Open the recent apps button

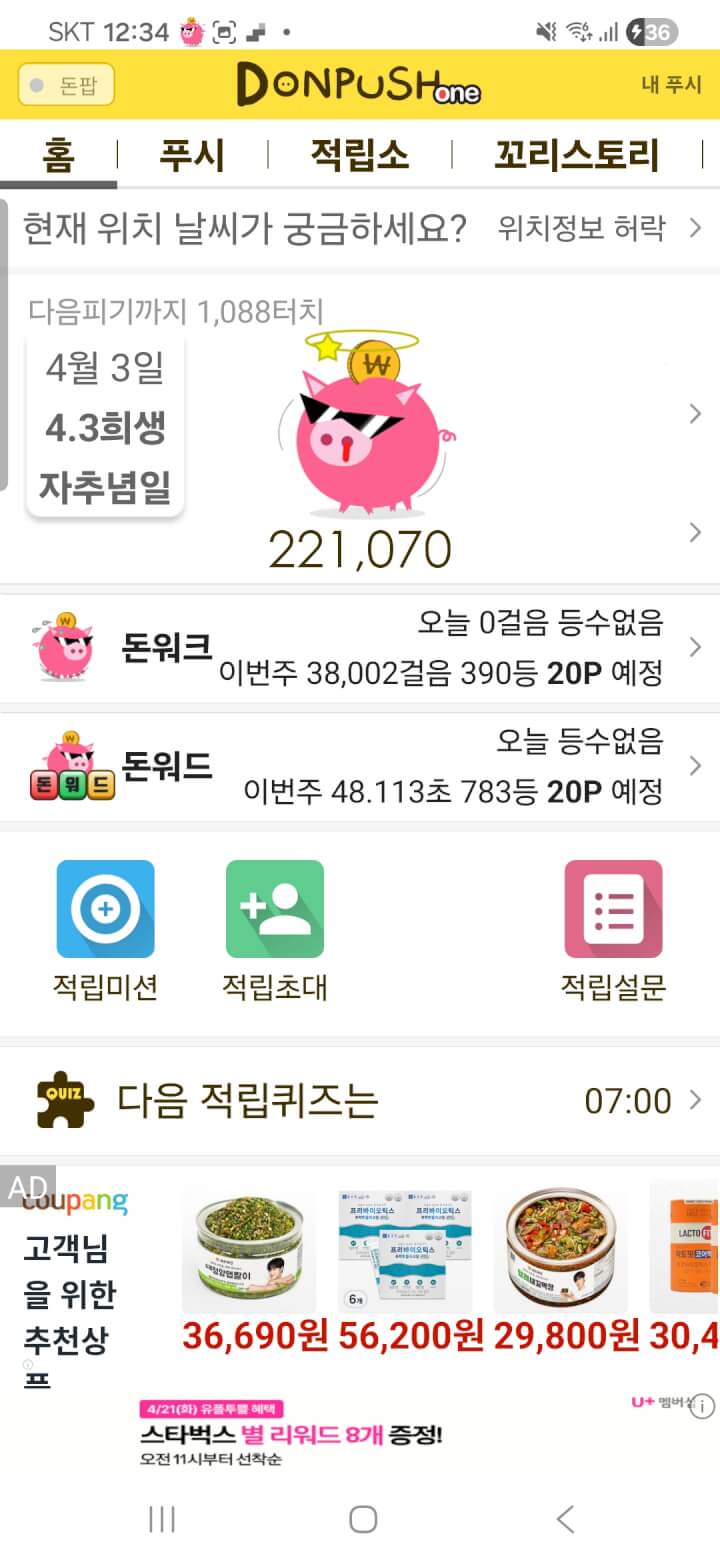pos(161,1519)
